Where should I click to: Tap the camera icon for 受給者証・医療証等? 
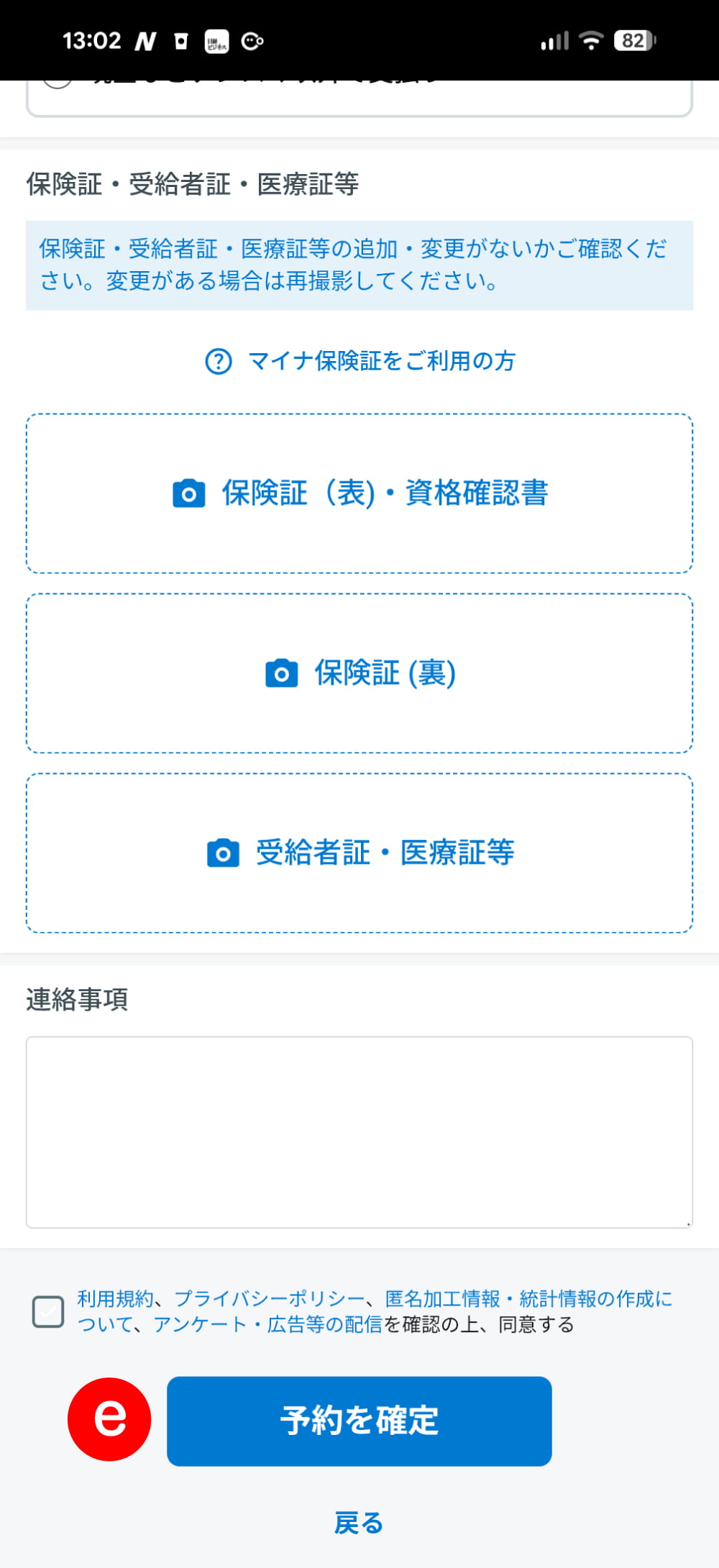coord(224,854)
